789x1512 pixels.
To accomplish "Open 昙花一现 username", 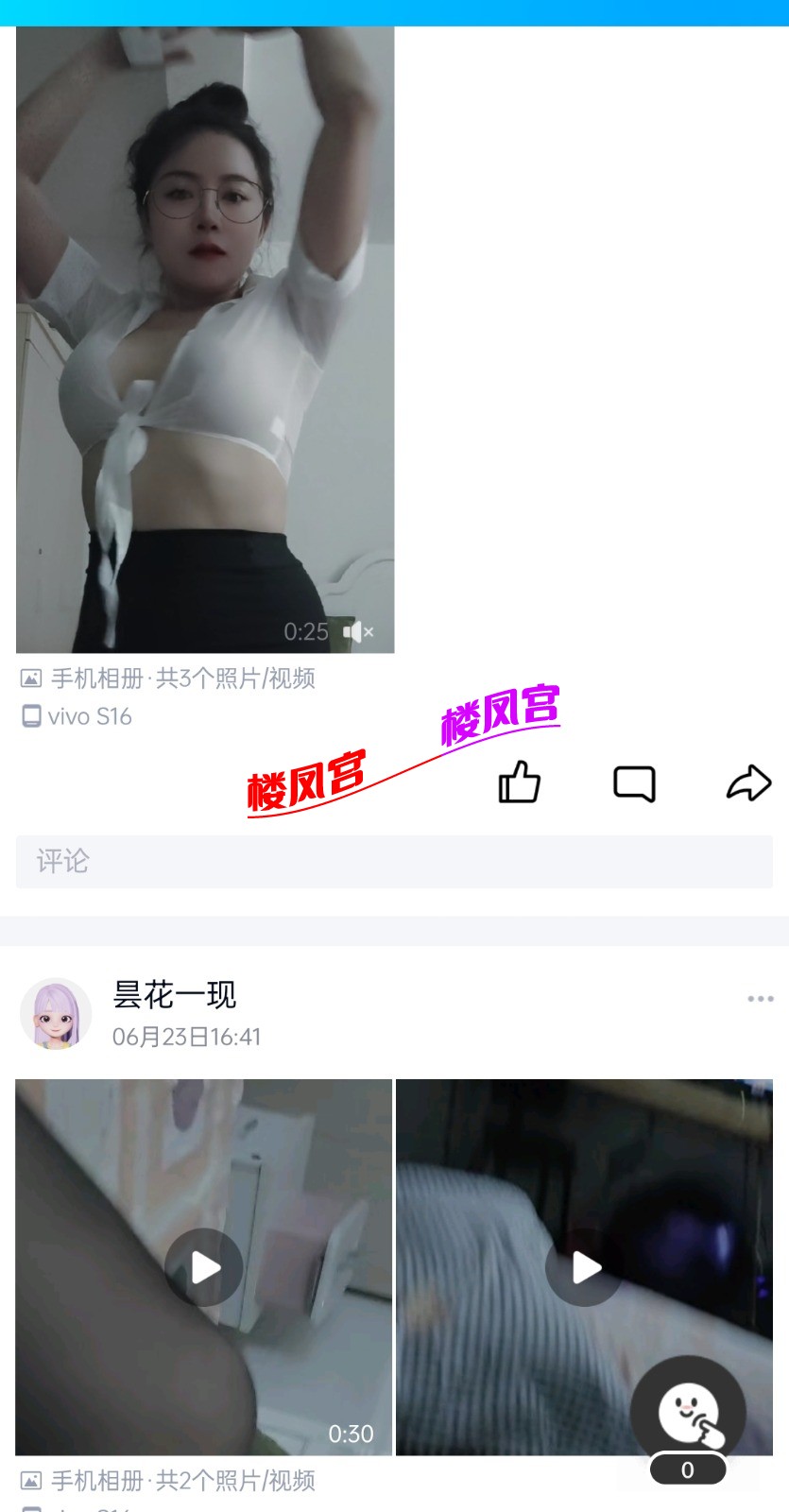I will pyautogui.click(x=175, y=994).
